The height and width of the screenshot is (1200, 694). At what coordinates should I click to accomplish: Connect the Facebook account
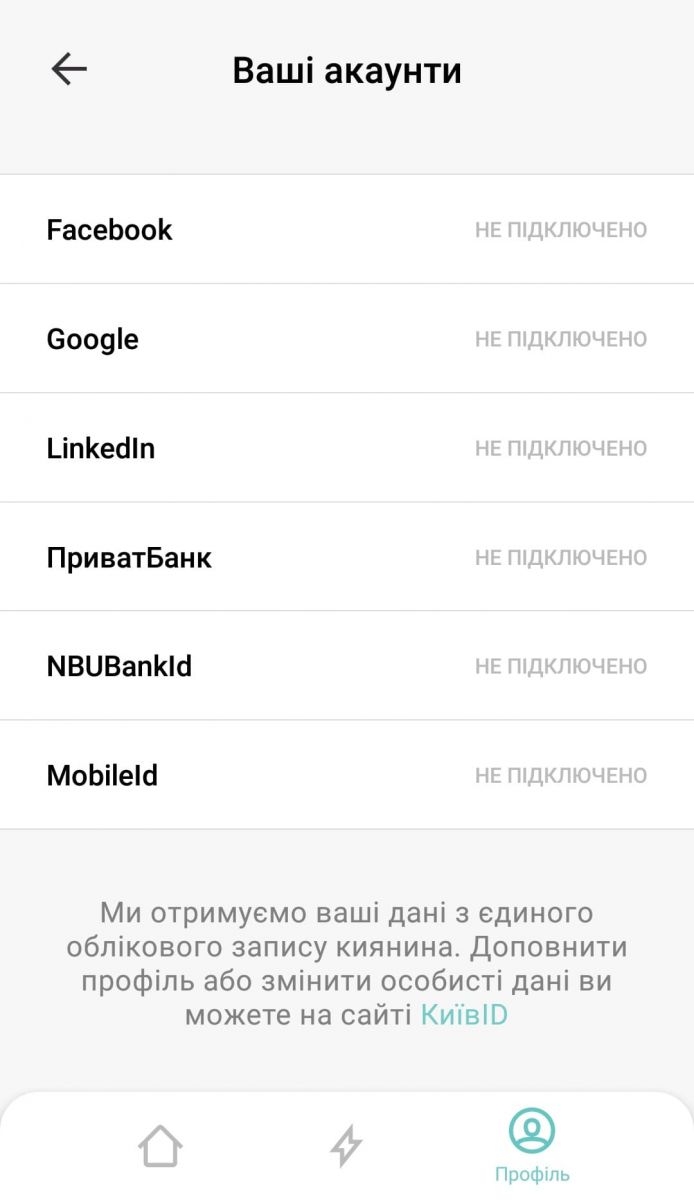347,230
